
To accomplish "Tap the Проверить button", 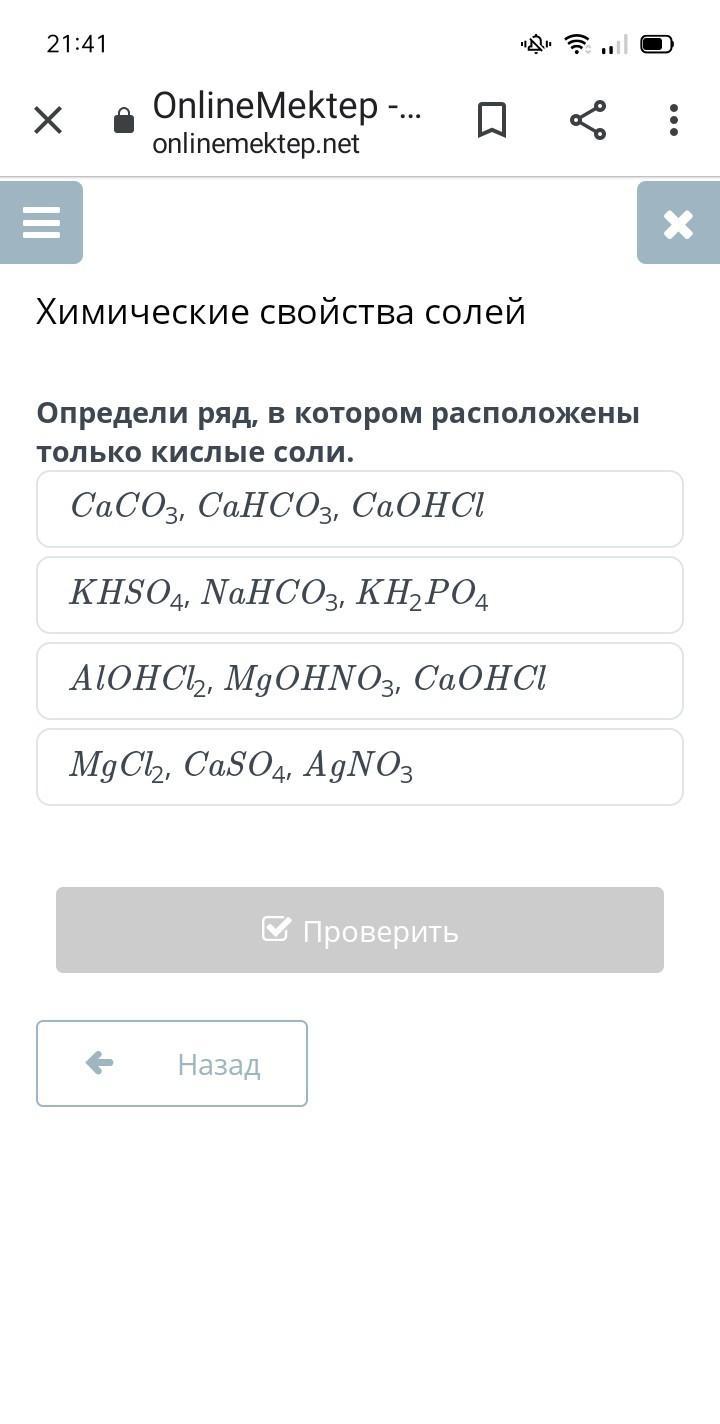I will pyautogui.click(x=360, y=930).
